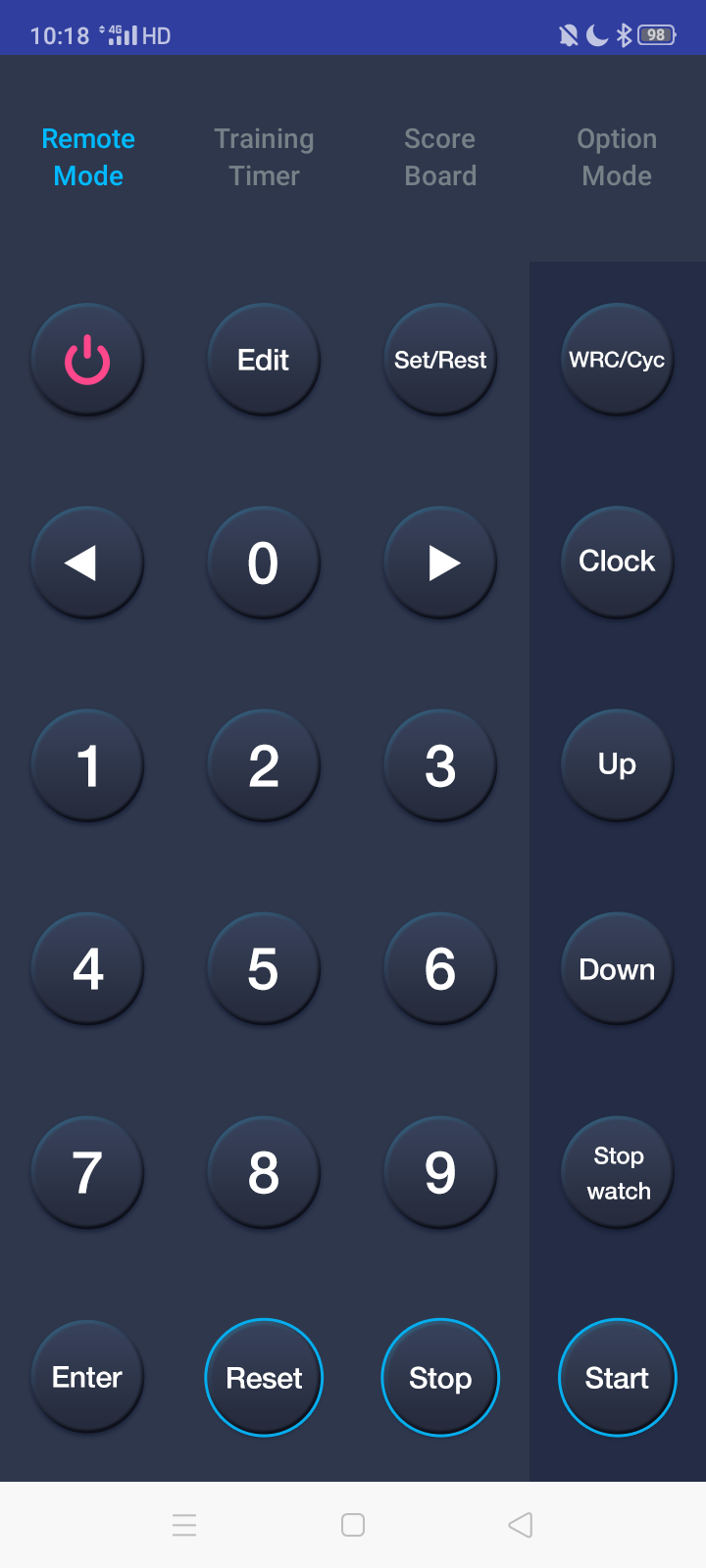Image resolution: width=706 pixels, height=1568 pixels.
Task: Enter digit 5 on keypad
Action: 264,968
